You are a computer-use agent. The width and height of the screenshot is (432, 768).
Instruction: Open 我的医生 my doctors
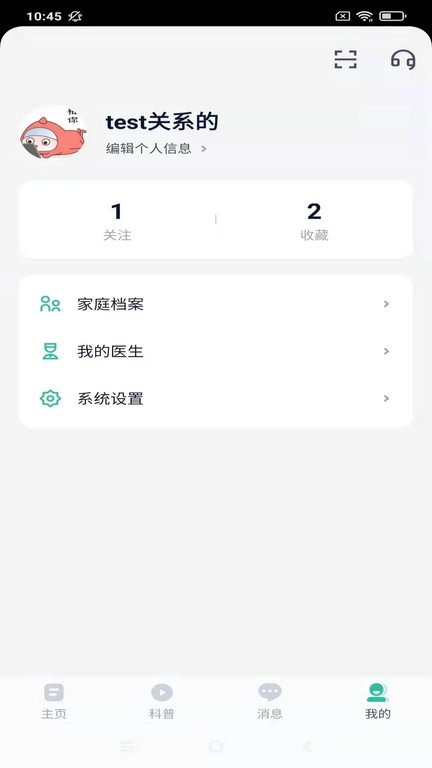tap(216, 351)
